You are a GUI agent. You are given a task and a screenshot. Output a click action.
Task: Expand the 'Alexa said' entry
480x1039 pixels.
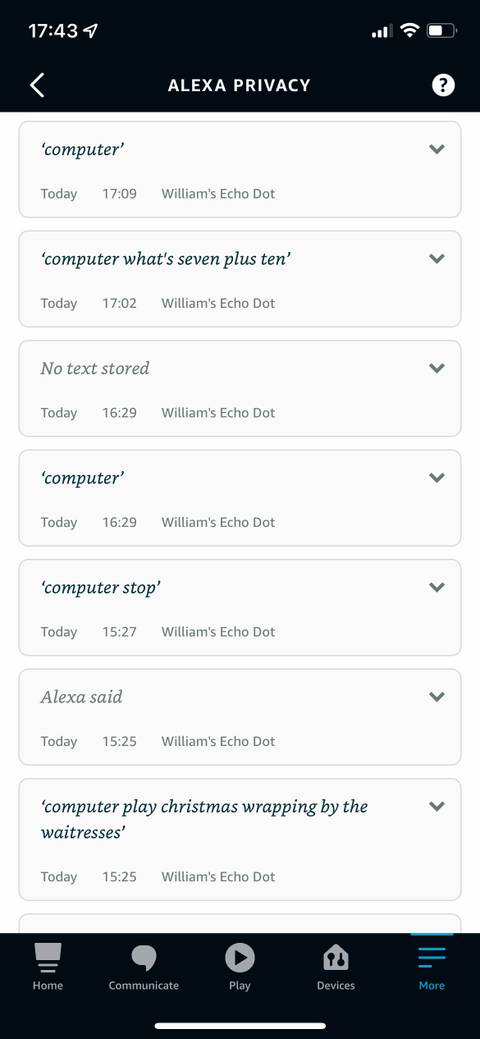(436, 696)
